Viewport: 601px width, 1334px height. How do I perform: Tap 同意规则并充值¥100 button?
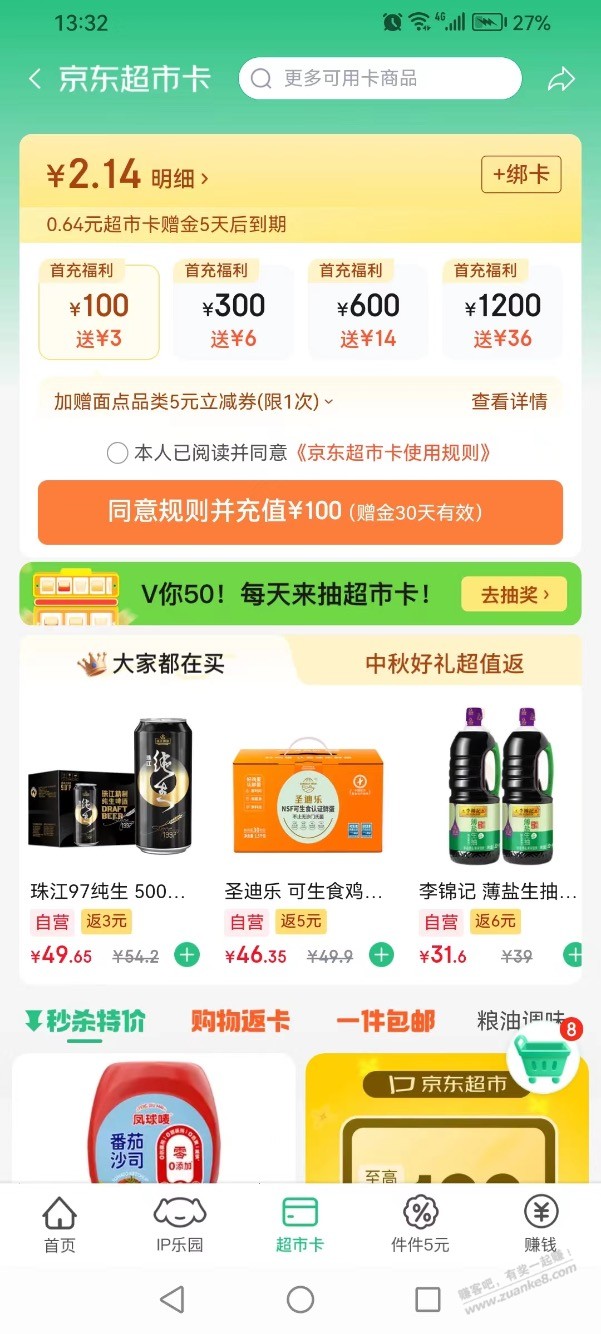point(300,512)
